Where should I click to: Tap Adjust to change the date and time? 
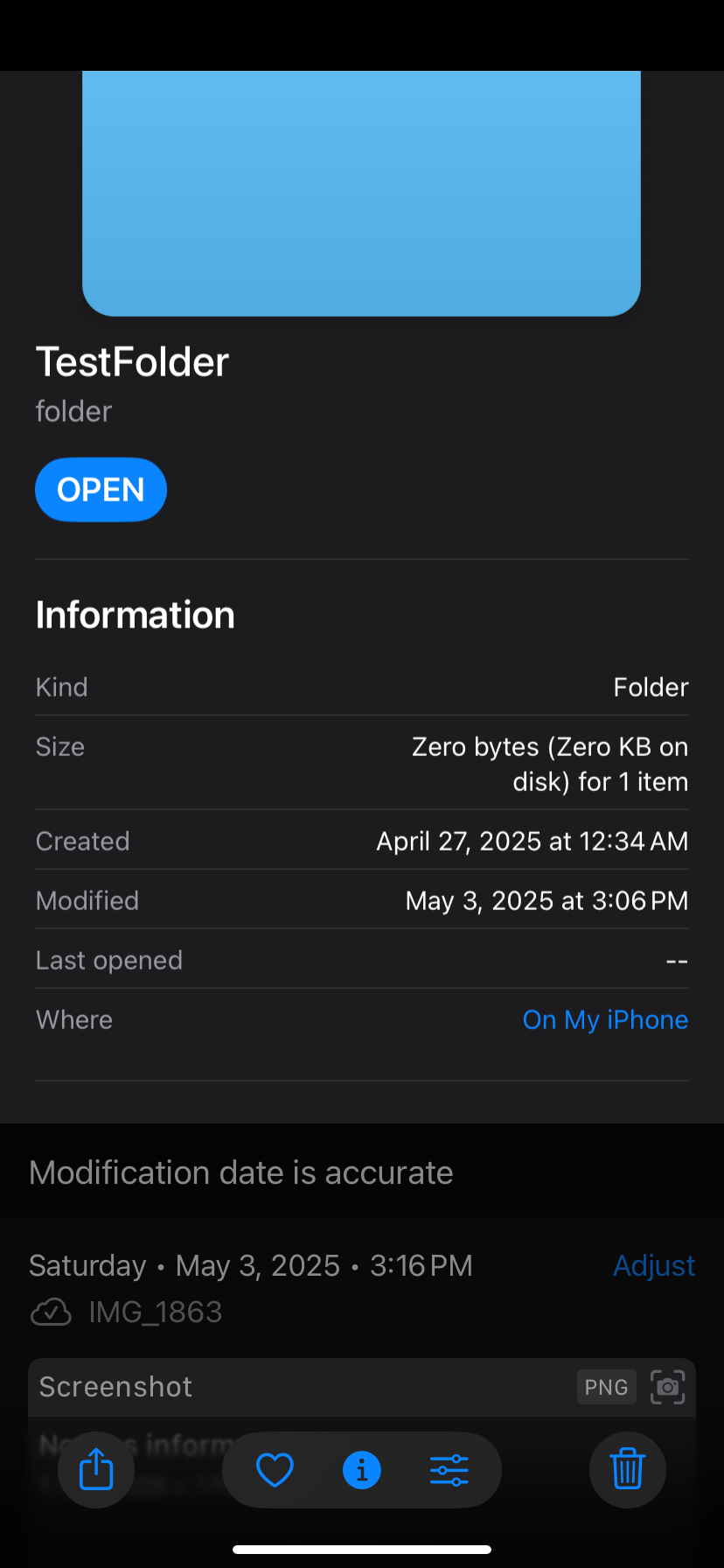653,1265
